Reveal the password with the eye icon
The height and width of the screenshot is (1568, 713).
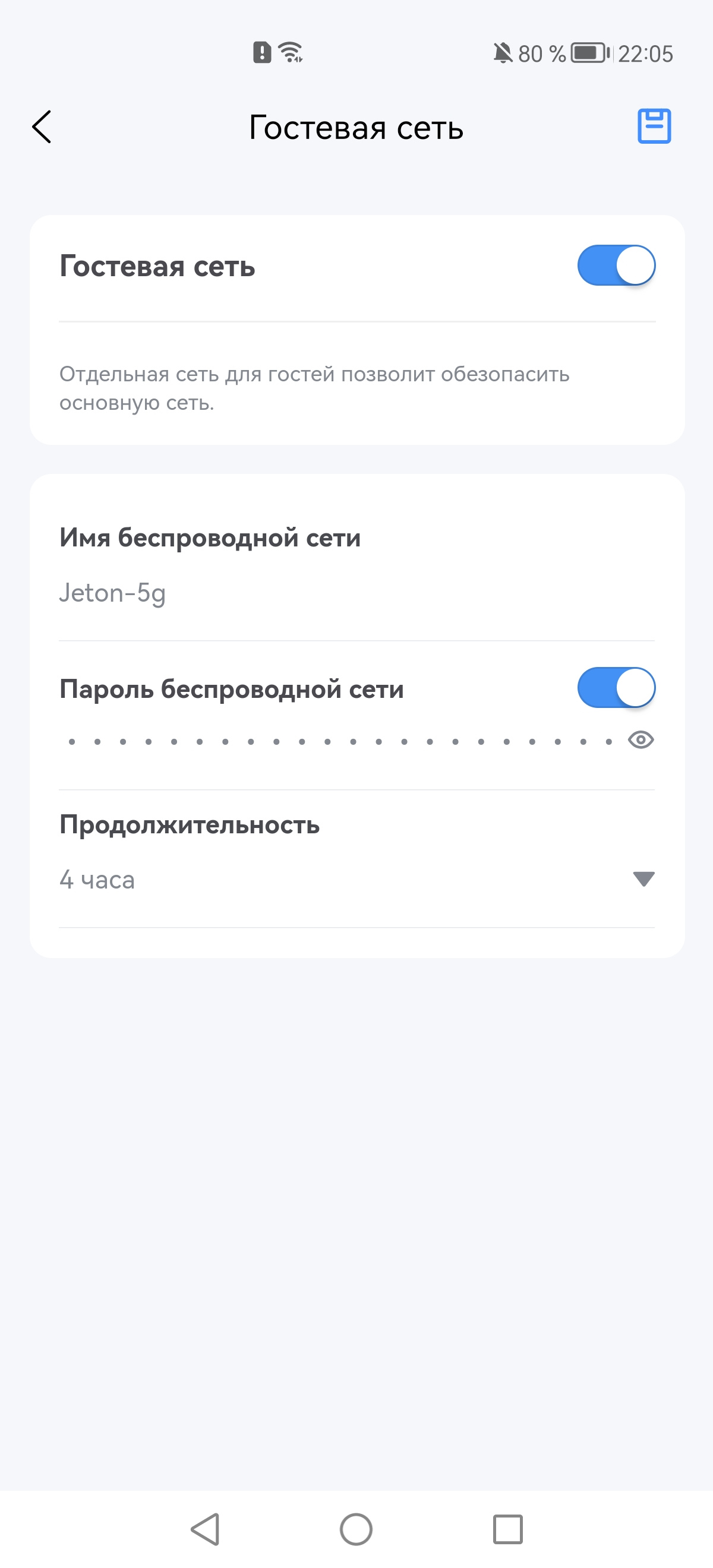[x=641, y=740]
